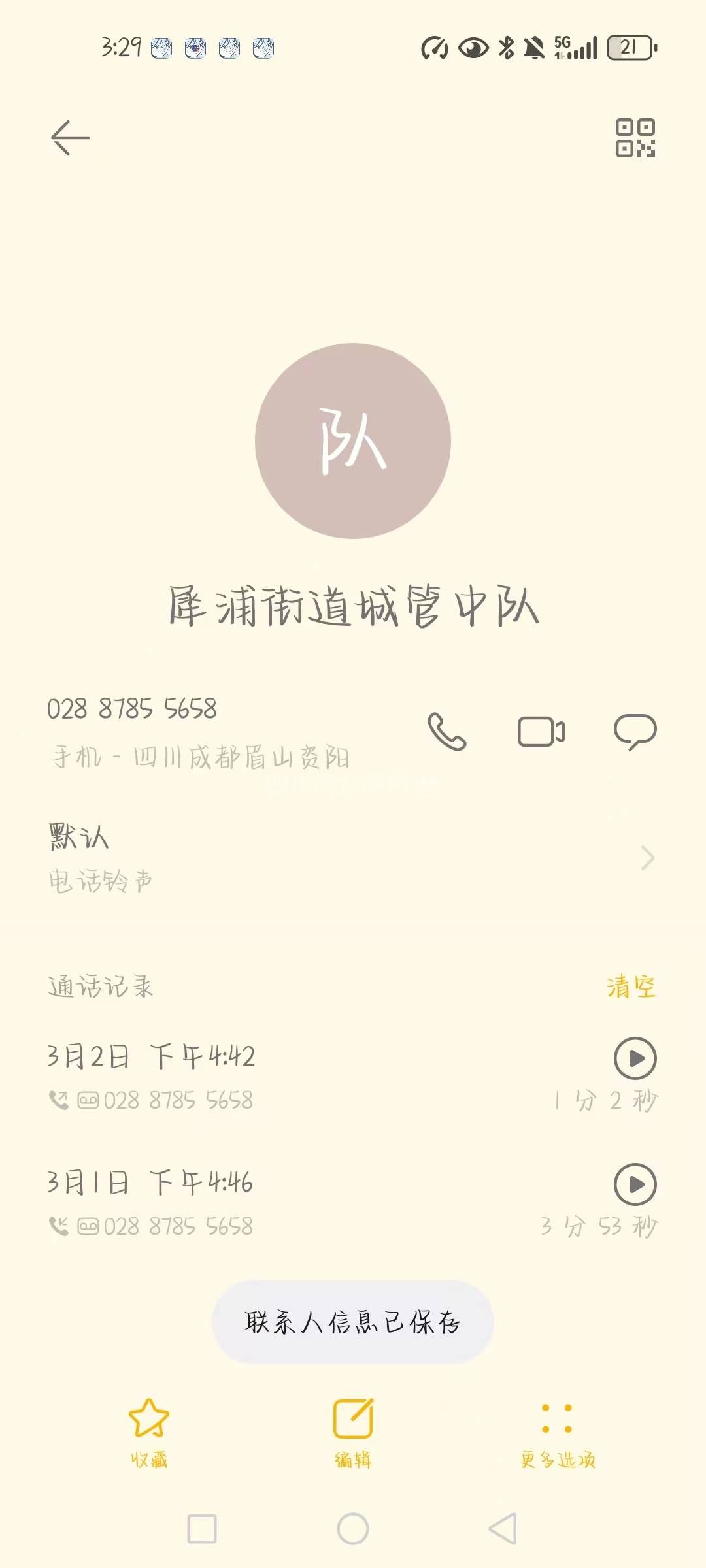Call 028 8785 5658
This screenshot has height=1568, width=706.
[x=447, y=731]
